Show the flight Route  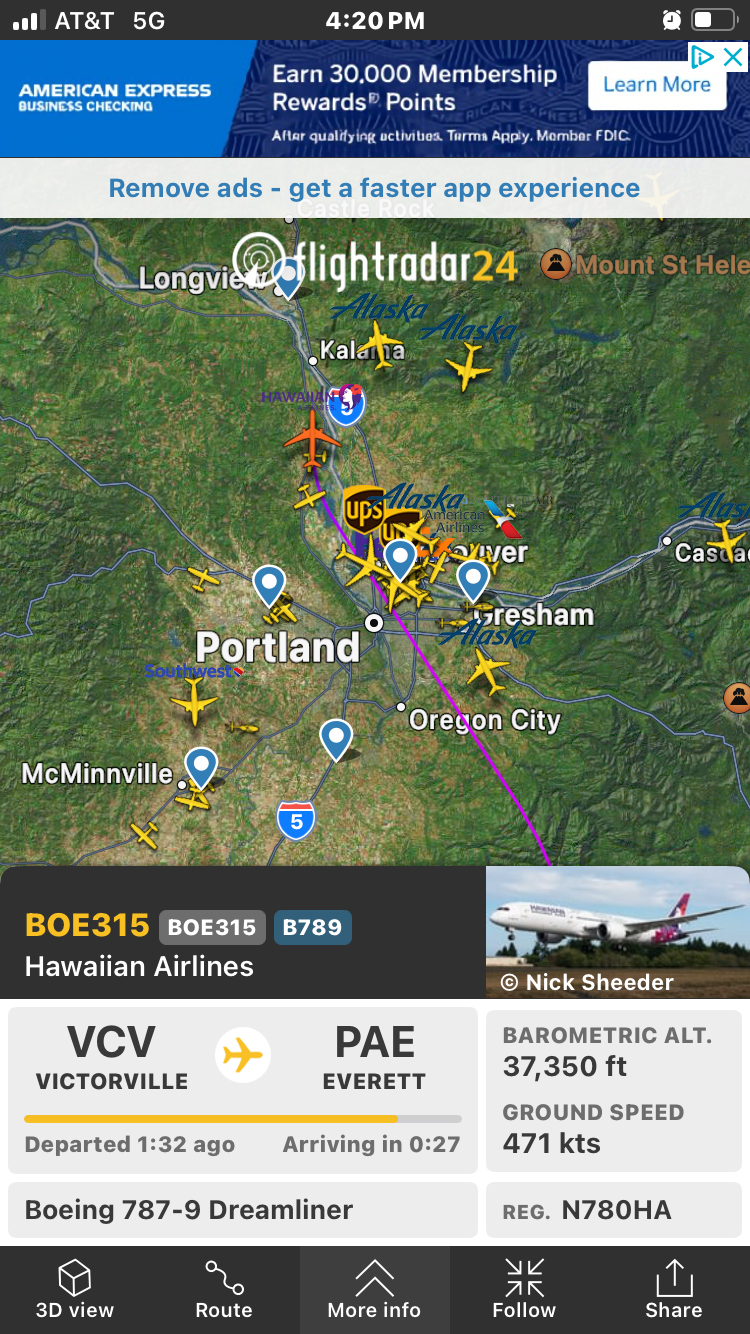coord(224,1289)
